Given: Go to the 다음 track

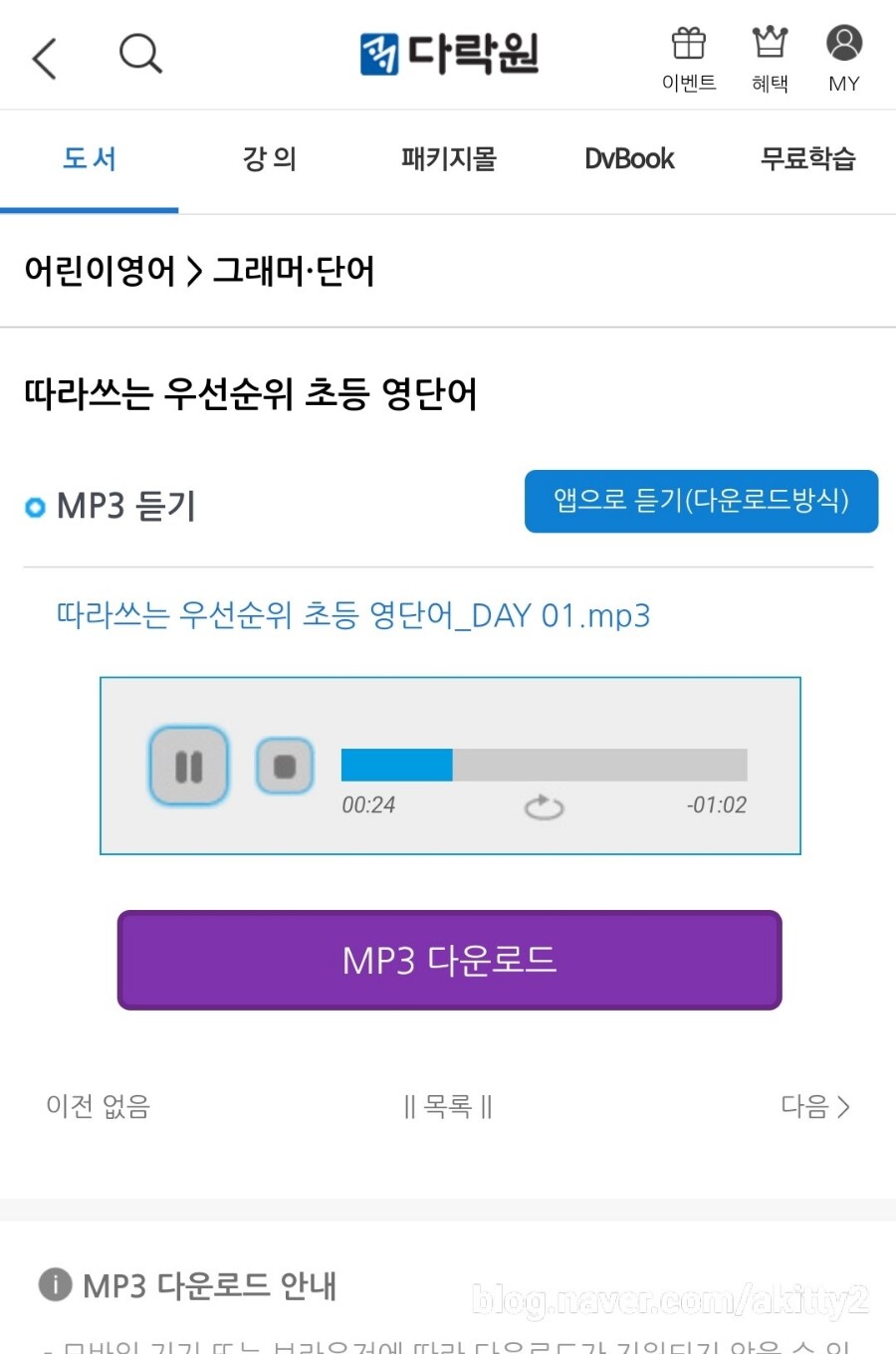Looking at the screenshot, I should [814, 1106].
